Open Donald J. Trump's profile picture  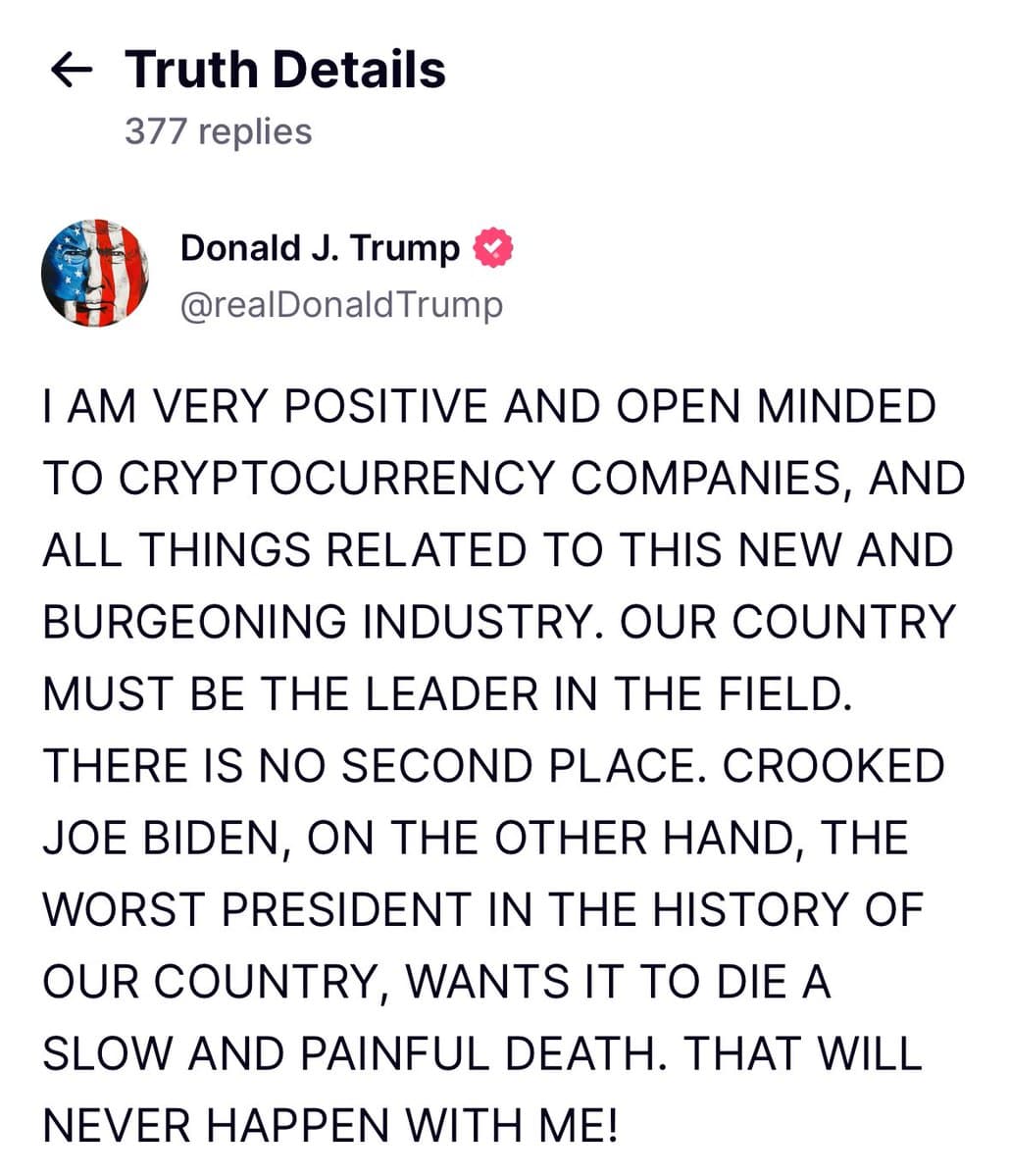(95, 275)
